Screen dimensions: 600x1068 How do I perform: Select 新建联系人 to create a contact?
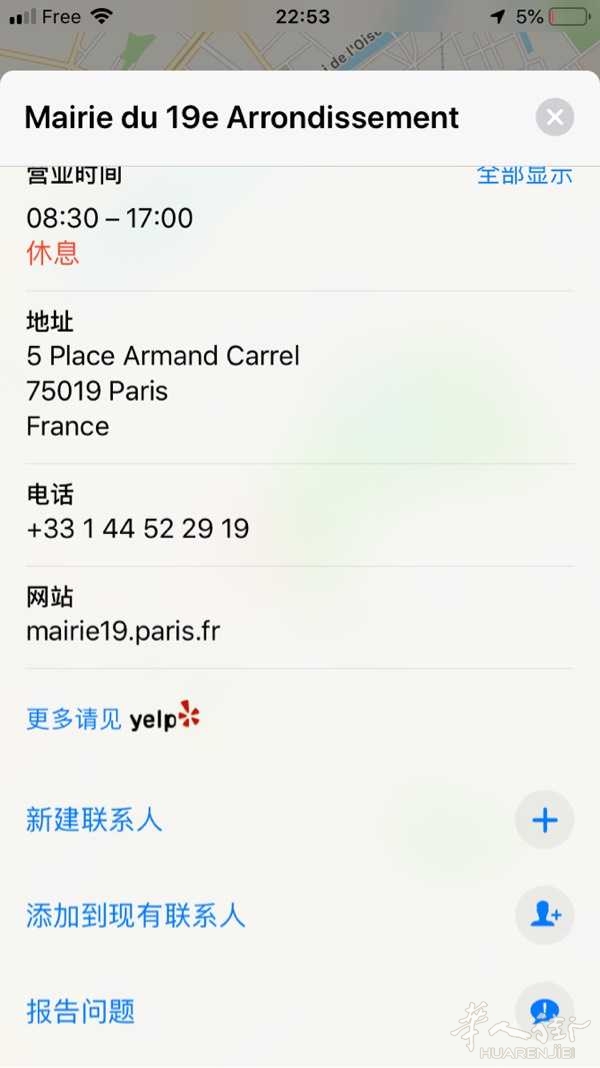(x=300, y=819)
